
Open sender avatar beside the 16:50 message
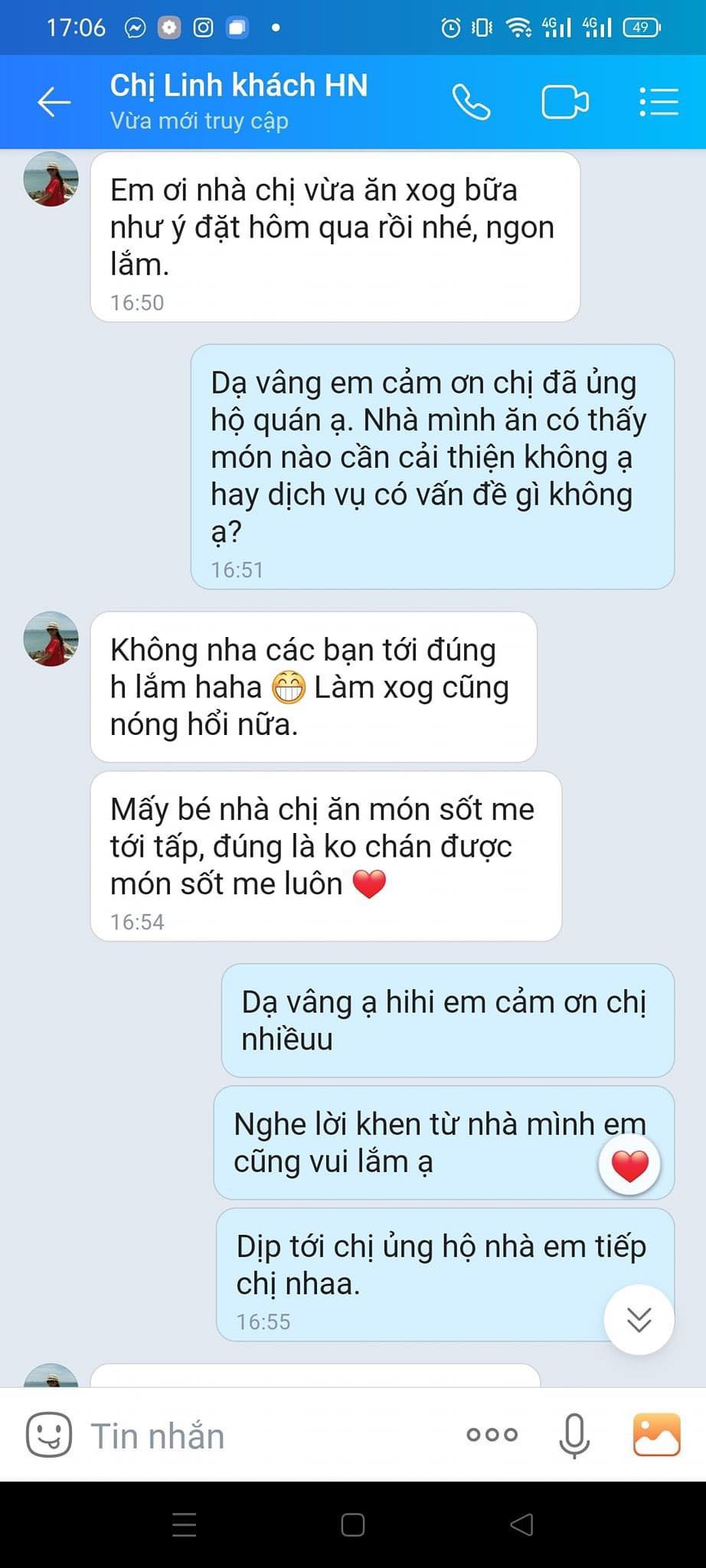click(x=51, y=180)
